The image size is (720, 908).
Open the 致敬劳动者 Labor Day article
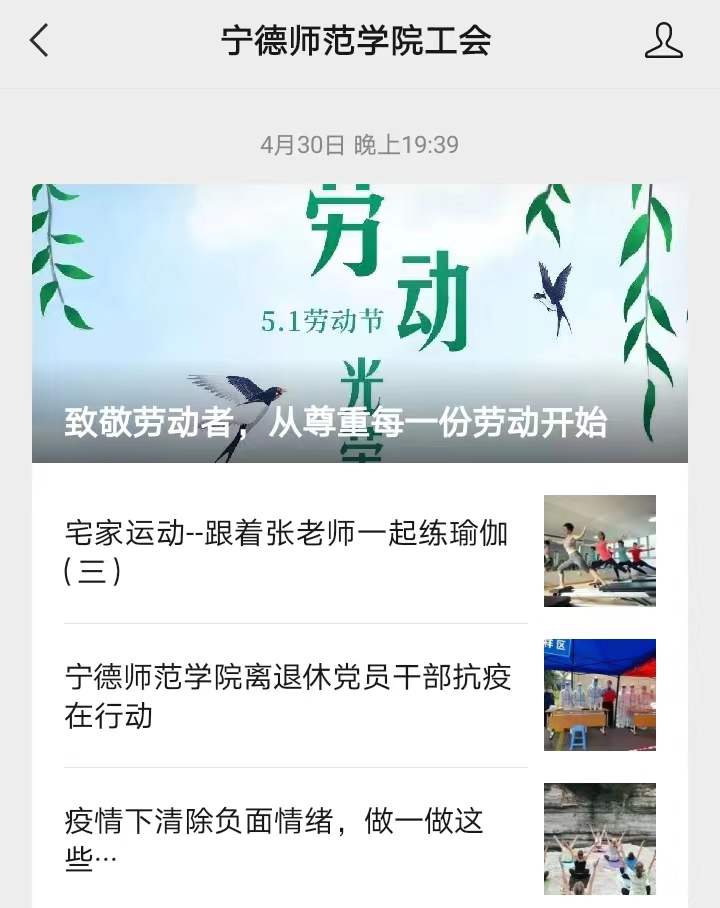[359, 323]
